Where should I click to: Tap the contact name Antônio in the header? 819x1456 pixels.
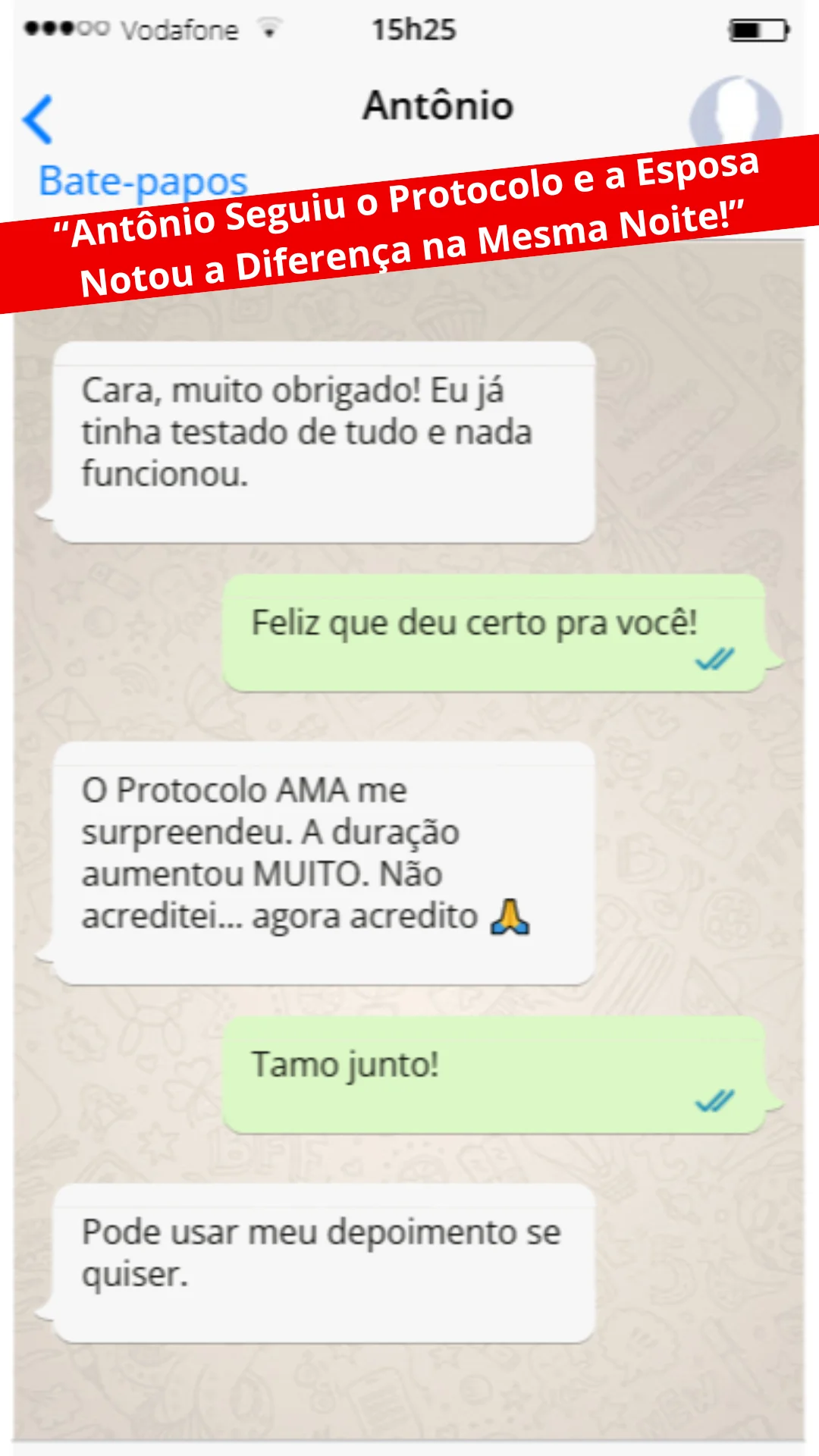click(x=438, y=106)
